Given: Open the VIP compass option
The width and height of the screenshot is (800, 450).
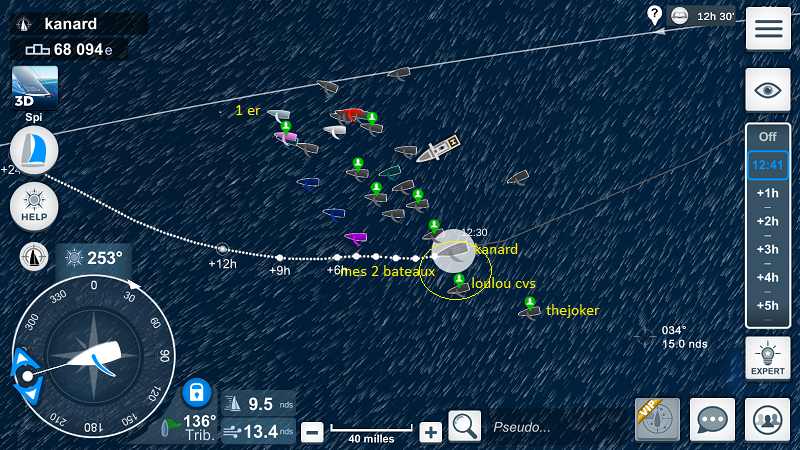Looking at the screenshot, I should pos(657,420).
